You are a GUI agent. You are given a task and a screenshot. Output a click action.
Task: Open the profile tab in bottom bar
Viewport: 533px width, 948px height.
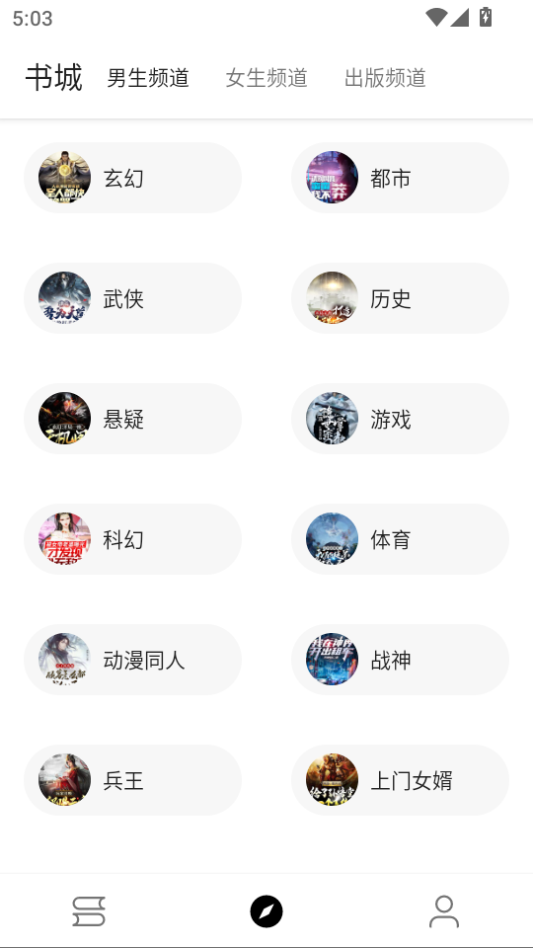coord(444,911)
